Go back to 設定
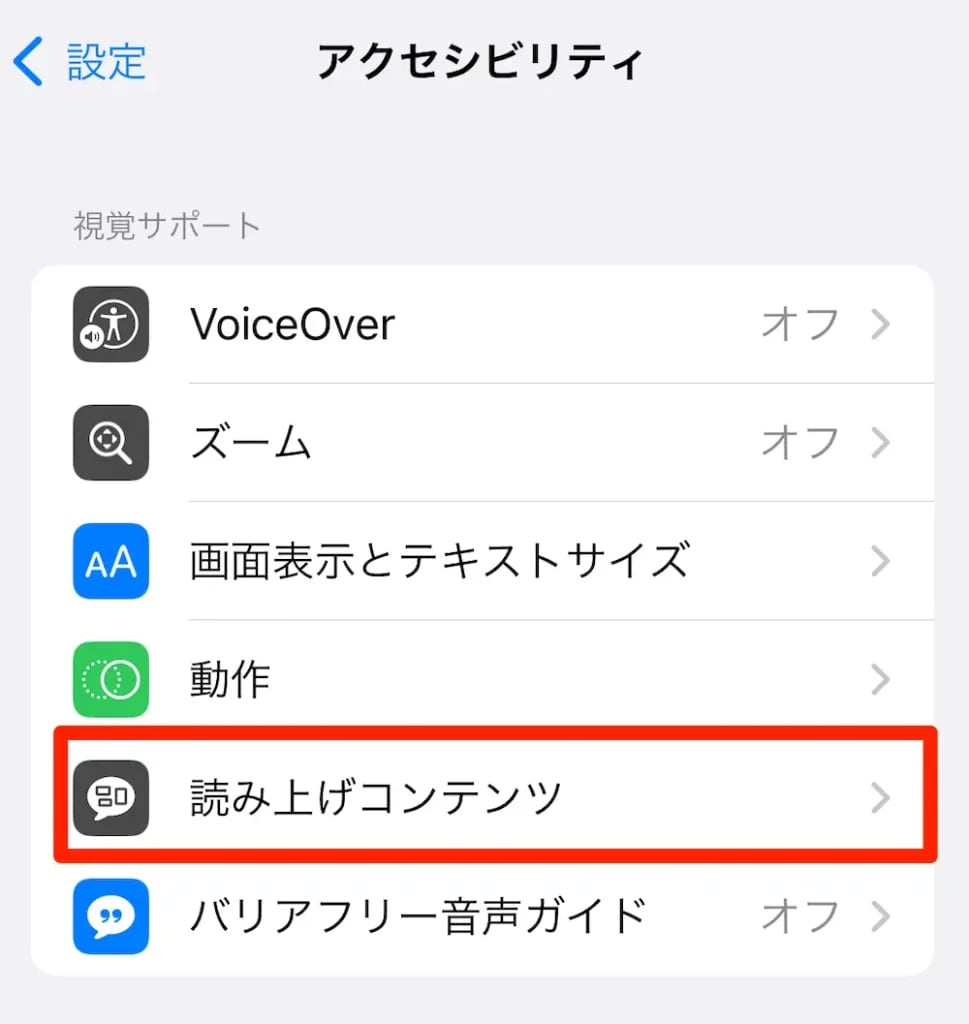The height and width of the screenshot is (1024, 969). (82, 62)
